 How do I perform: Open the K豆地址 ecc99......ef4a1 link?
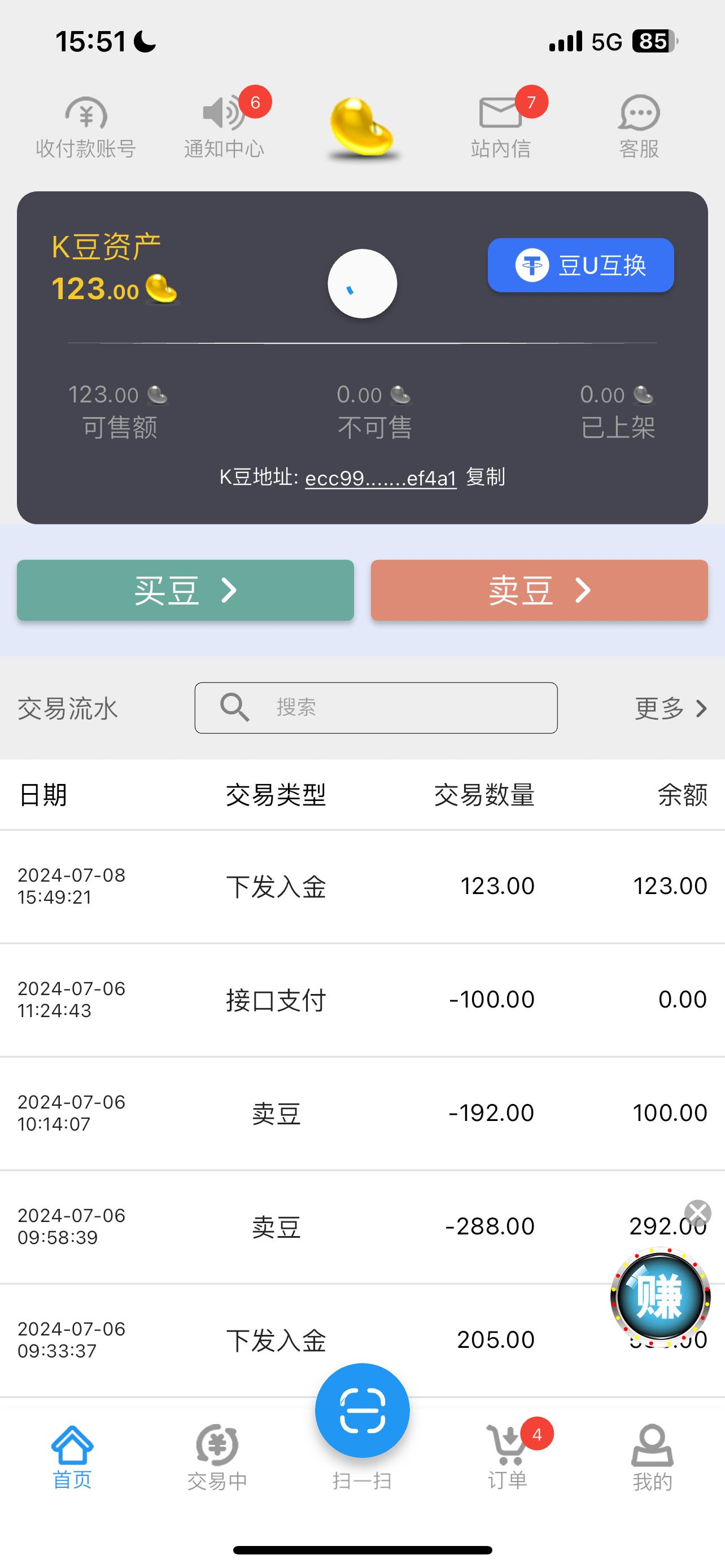[x=381, y=479]
